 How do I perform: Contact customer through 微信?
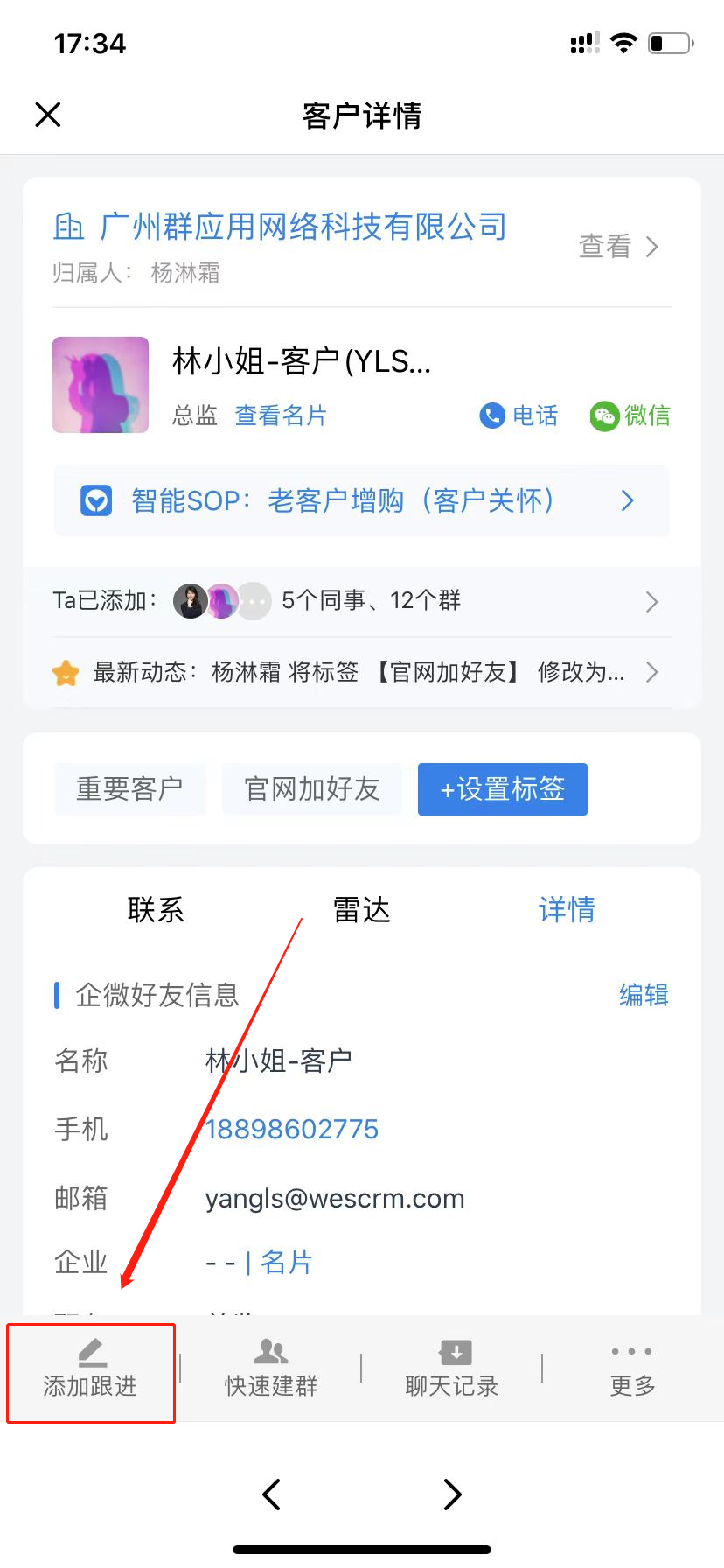[x=630, y=416]
